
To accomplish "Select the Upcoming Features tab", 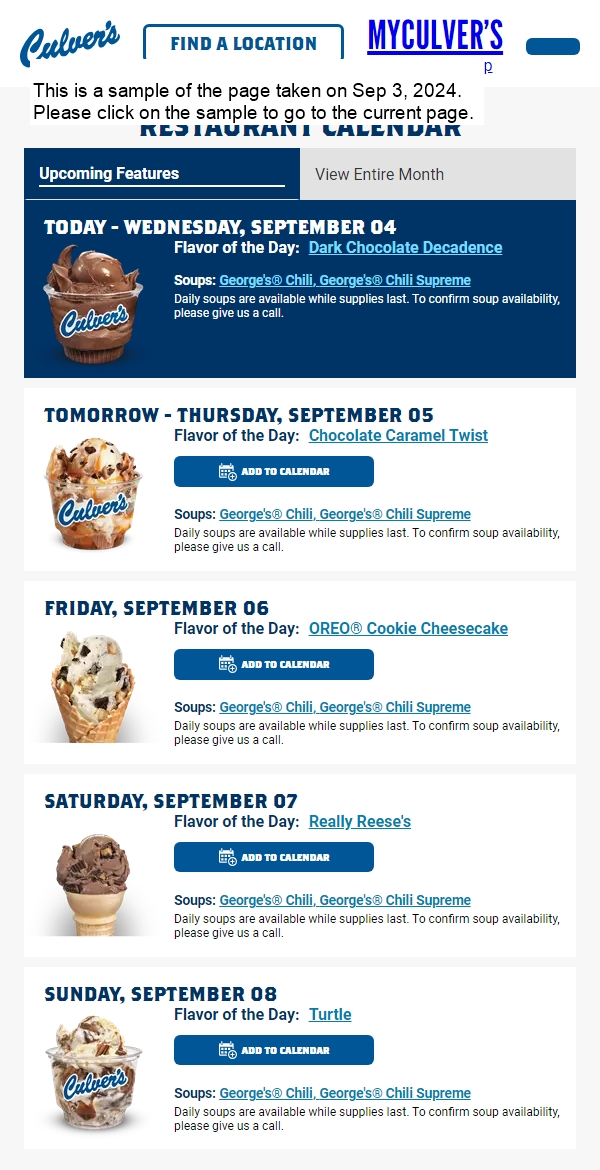I will point(162,174).
